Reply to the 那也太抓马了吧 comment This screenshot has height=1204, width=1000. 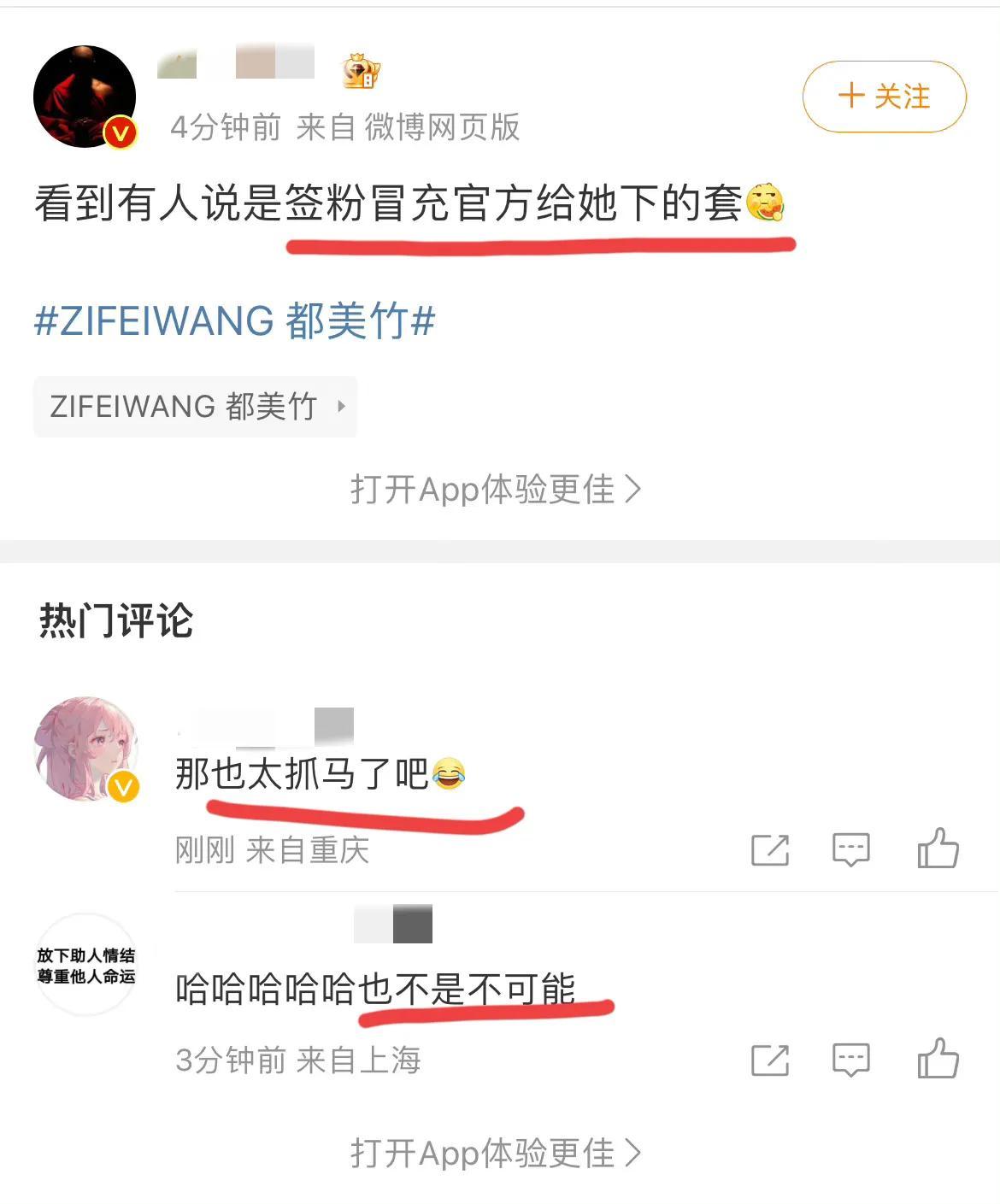[851, 849]
